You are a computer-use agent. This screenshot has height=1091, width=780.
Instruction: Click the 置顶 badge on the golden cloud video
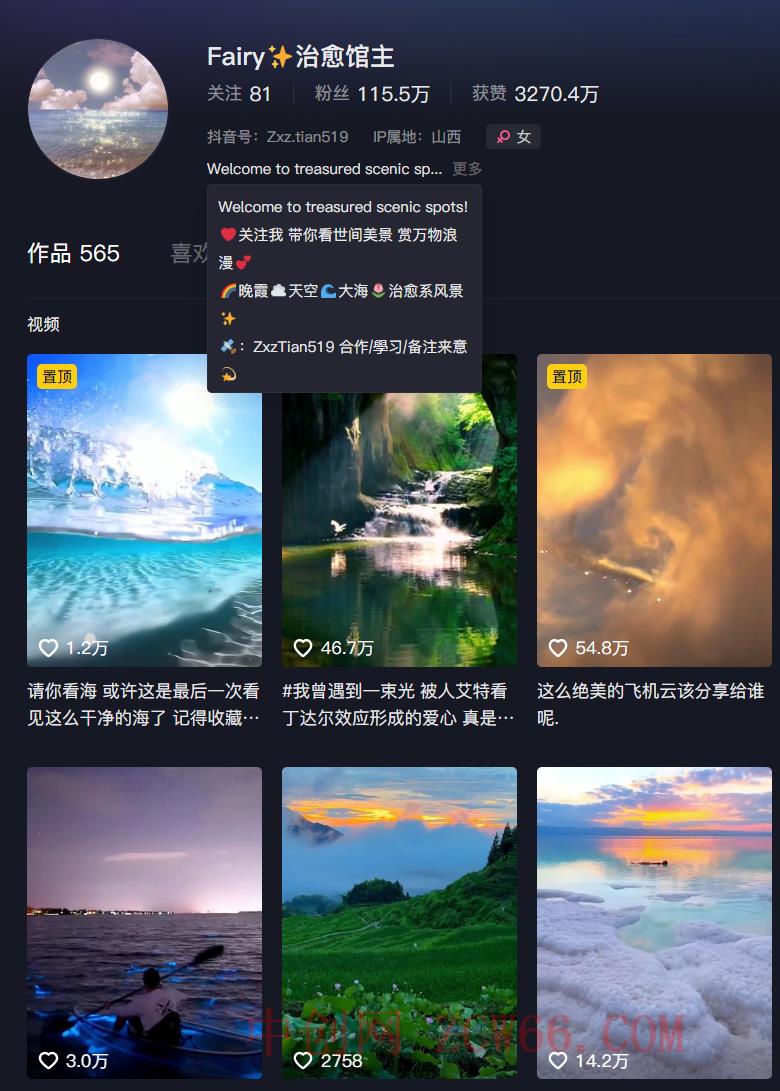pos(567,377)
